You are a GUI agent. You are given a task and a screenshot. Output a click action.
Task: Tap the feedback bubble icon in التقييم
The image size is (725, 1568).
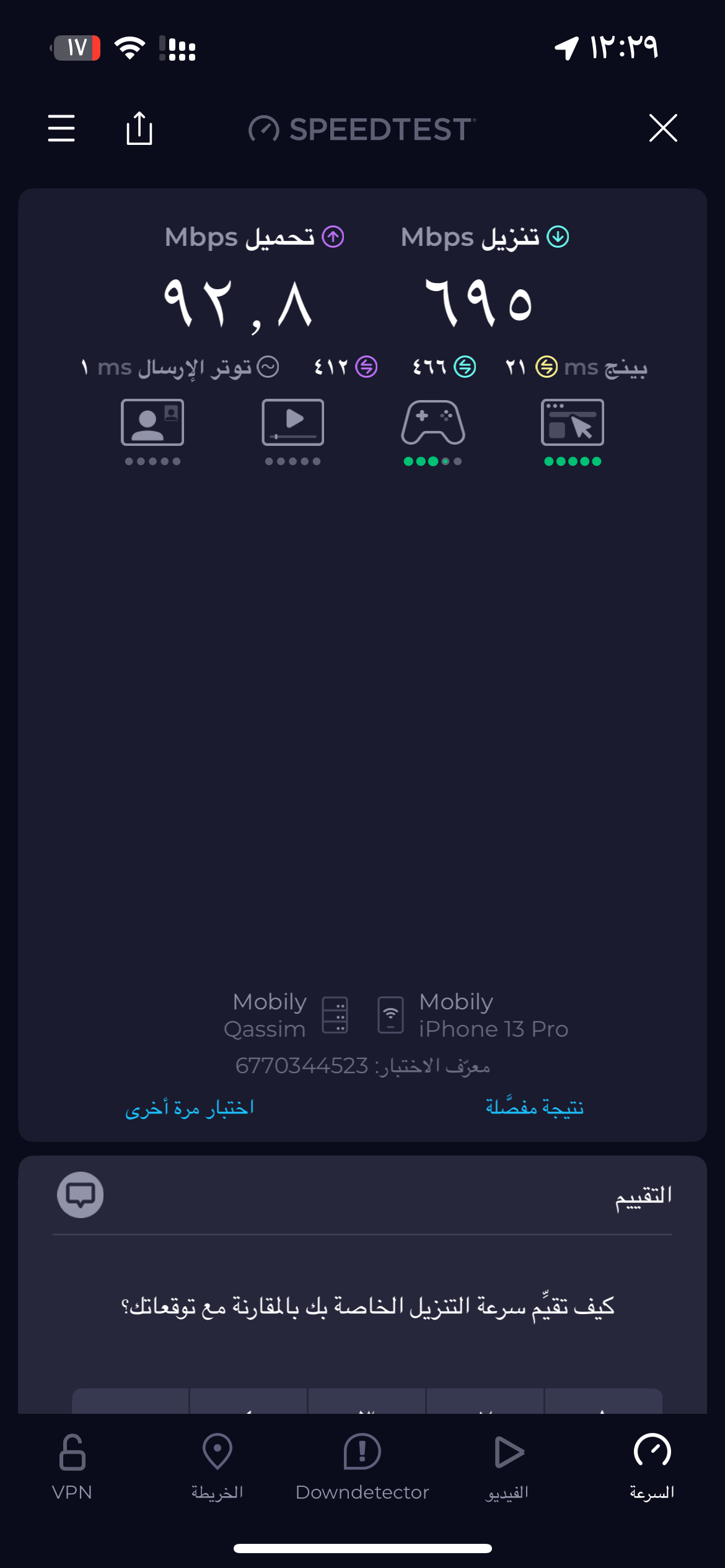pyautogui.click(x=81, y=1195)
